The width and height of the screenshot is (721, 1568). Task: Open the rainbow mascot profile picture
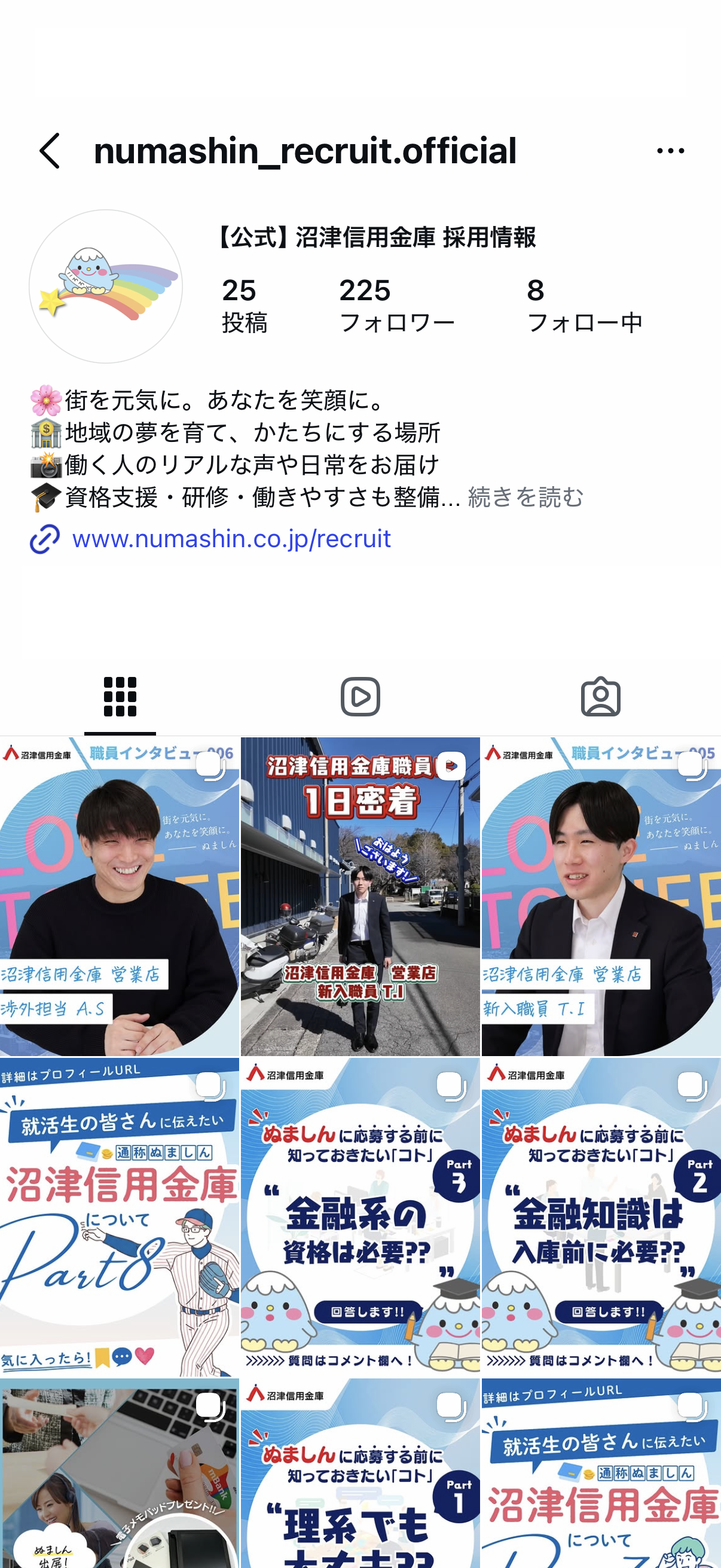[x=106, y=286]
